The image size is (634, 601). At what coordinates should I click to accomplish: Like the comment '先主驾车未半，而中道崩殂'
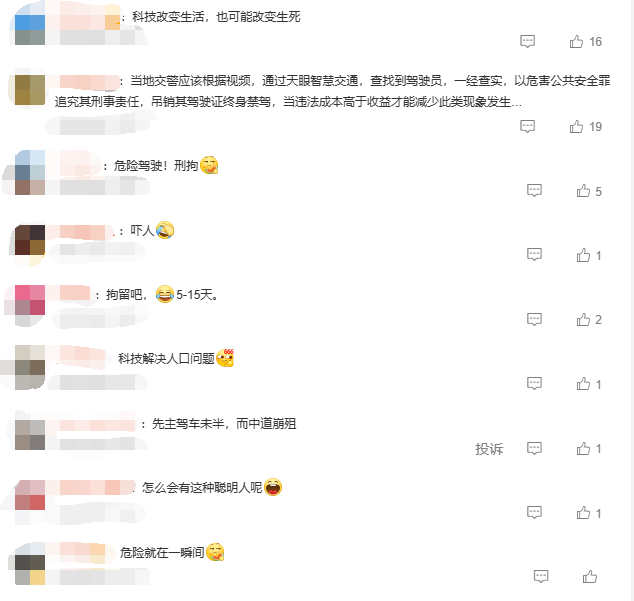click(x=584, y=449)
